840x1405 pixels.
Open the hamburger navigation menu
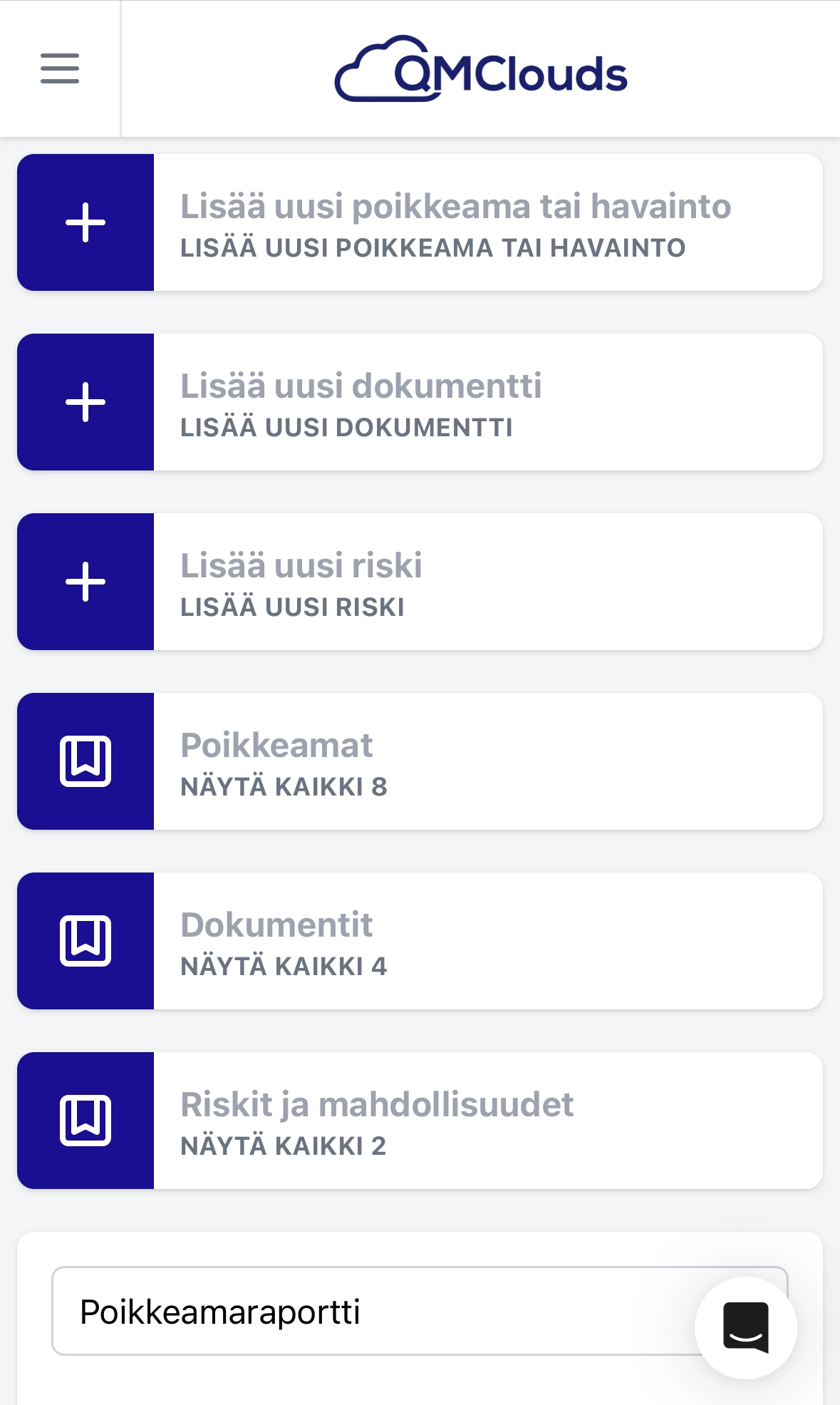(60, 69)
